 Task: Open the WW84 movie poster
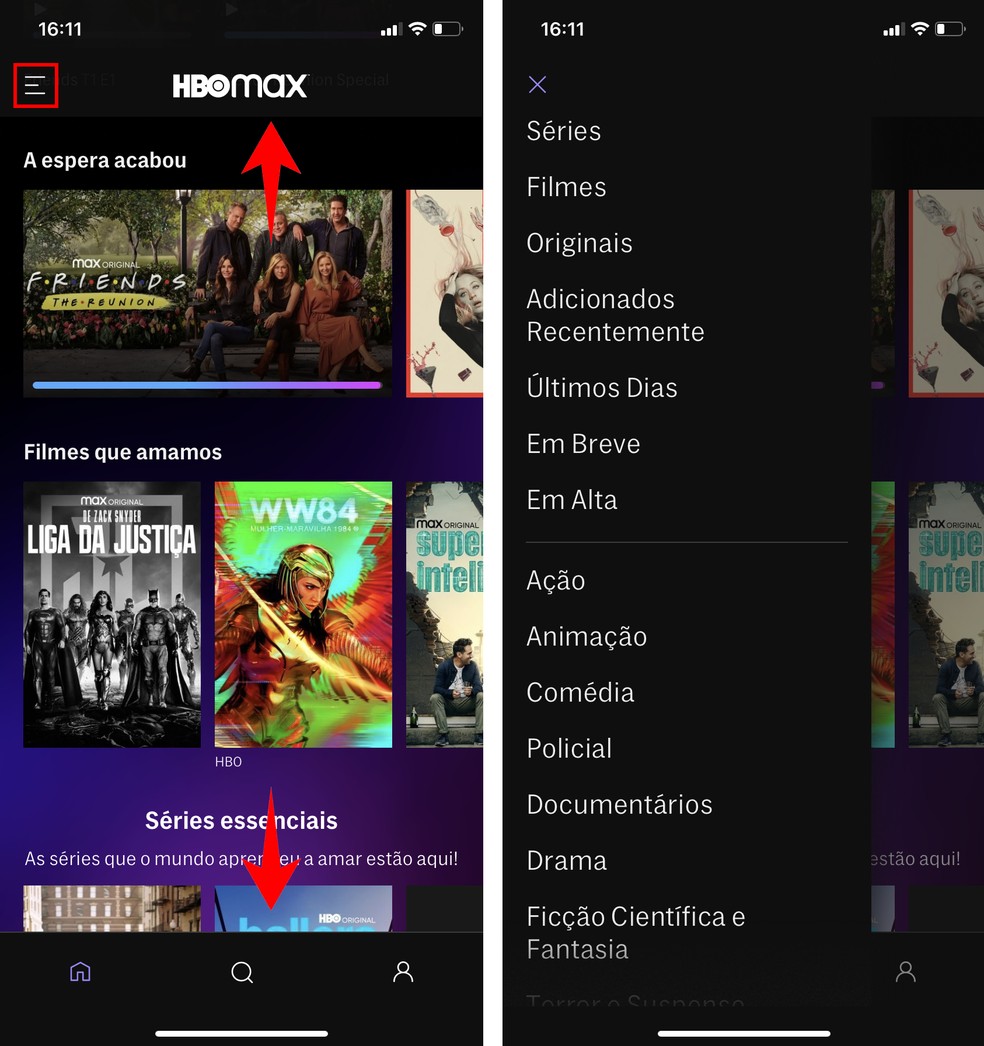303,614
